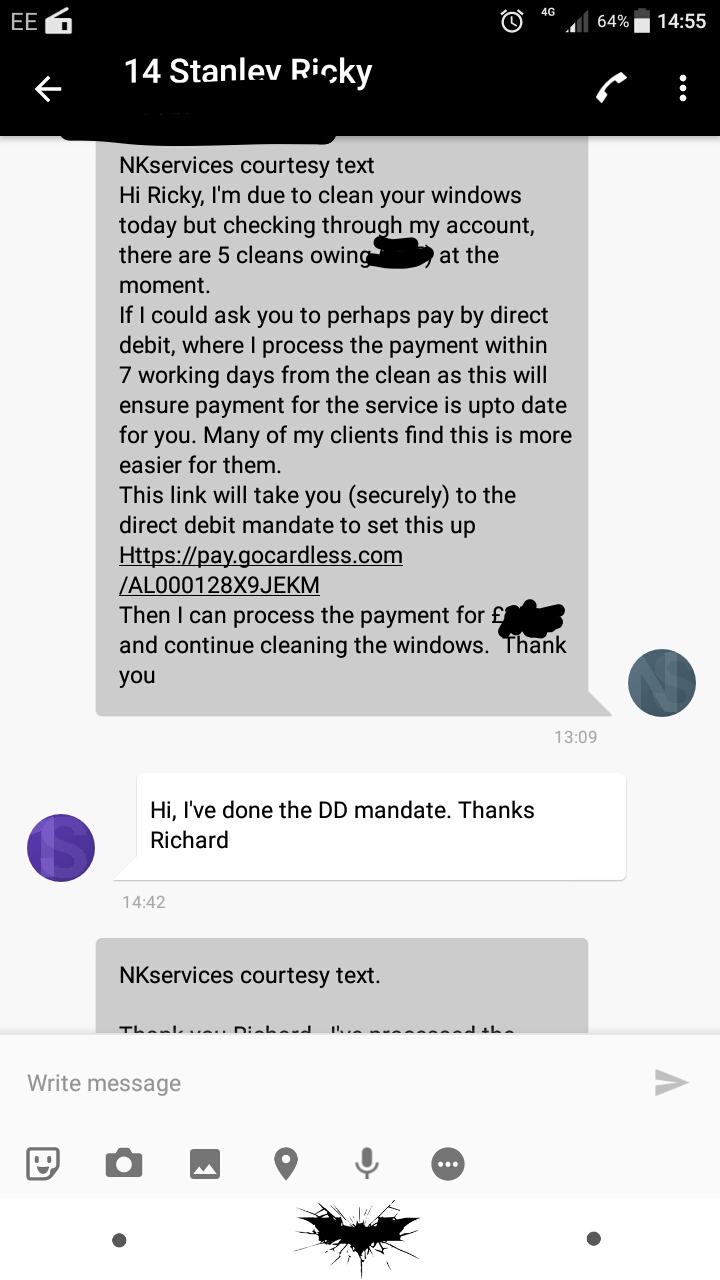This screenshot has width=720, height=1280.
Task: Show more attachment options
Action: (x=447, y=1163)
